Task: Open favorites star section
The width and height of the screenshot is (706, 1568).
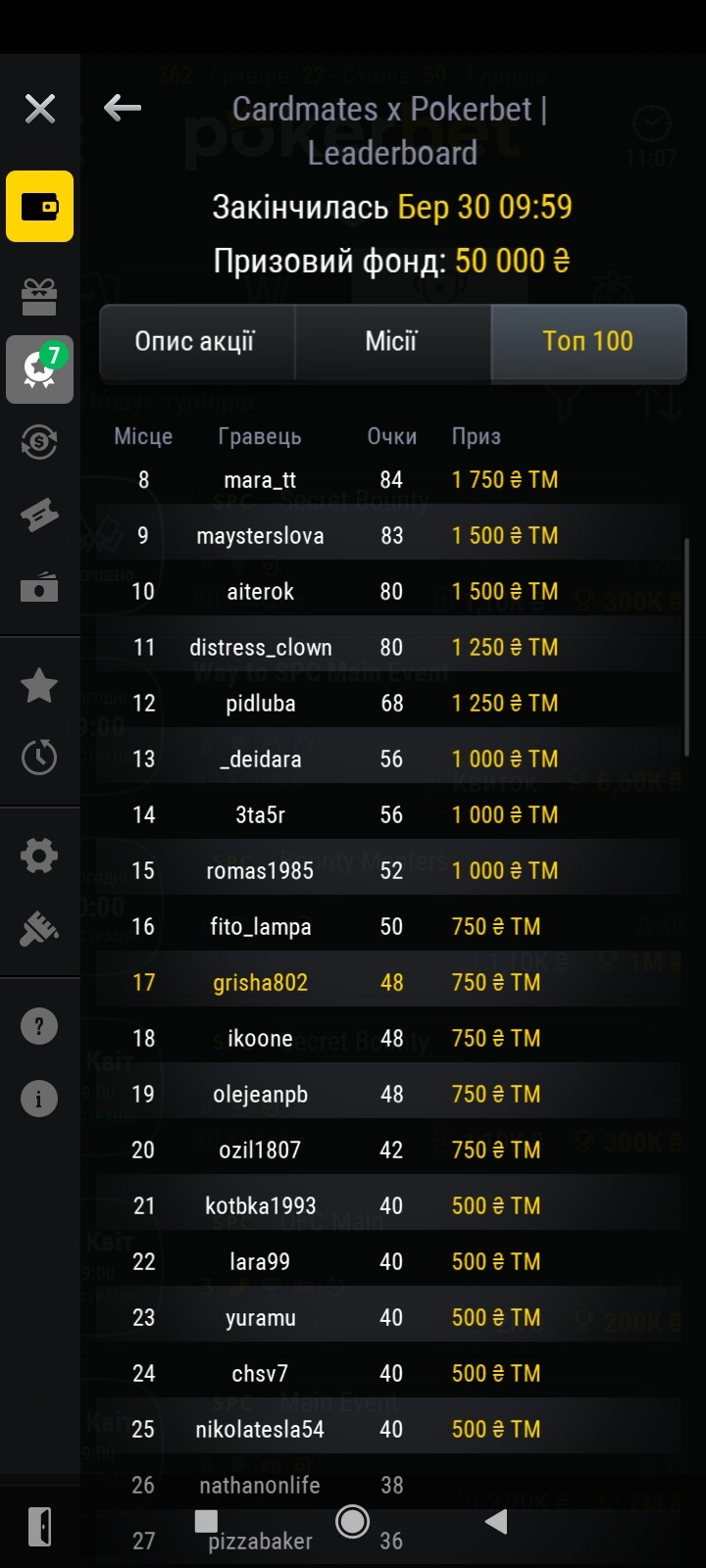Action: pyautogui.click(x=39, y=686)
